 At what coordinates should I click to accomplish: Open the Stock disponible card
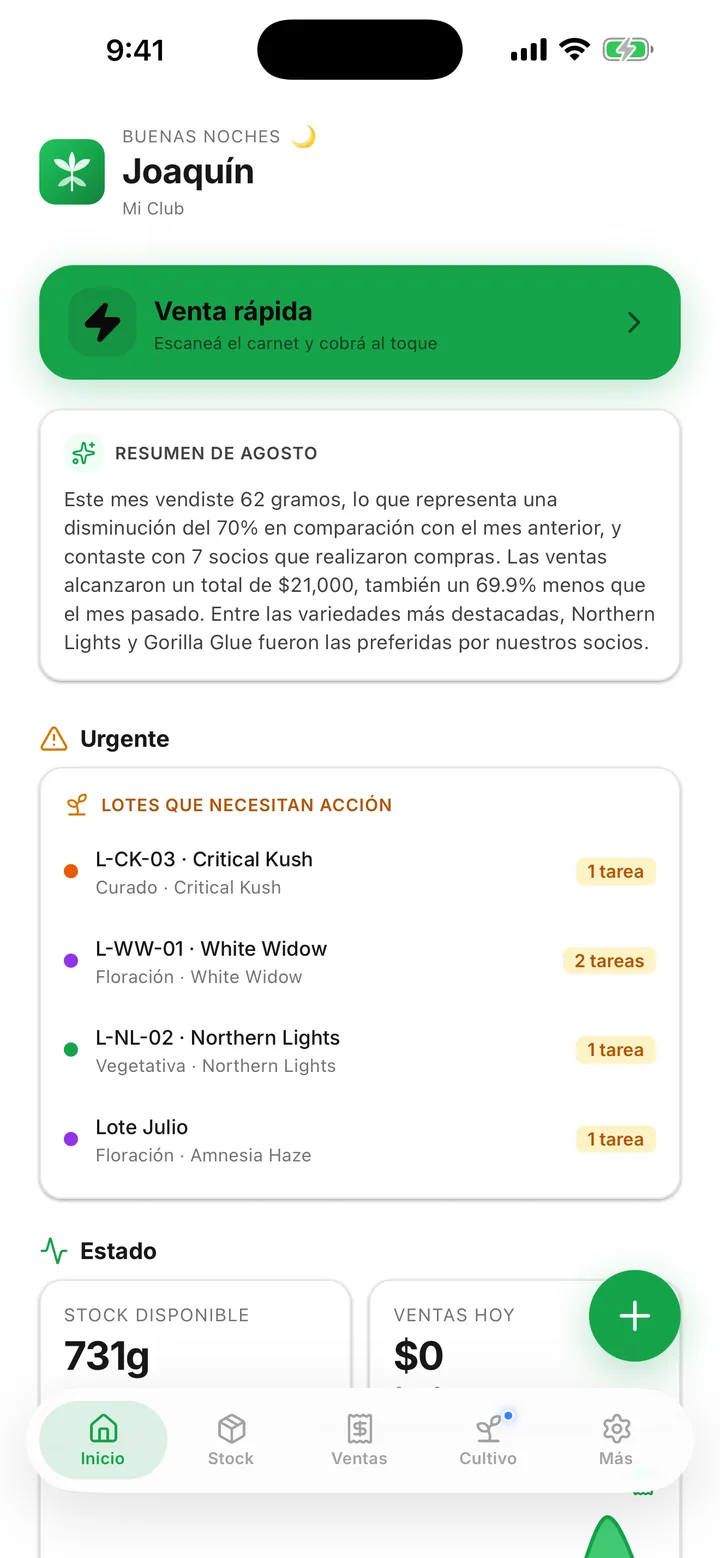195,1336
